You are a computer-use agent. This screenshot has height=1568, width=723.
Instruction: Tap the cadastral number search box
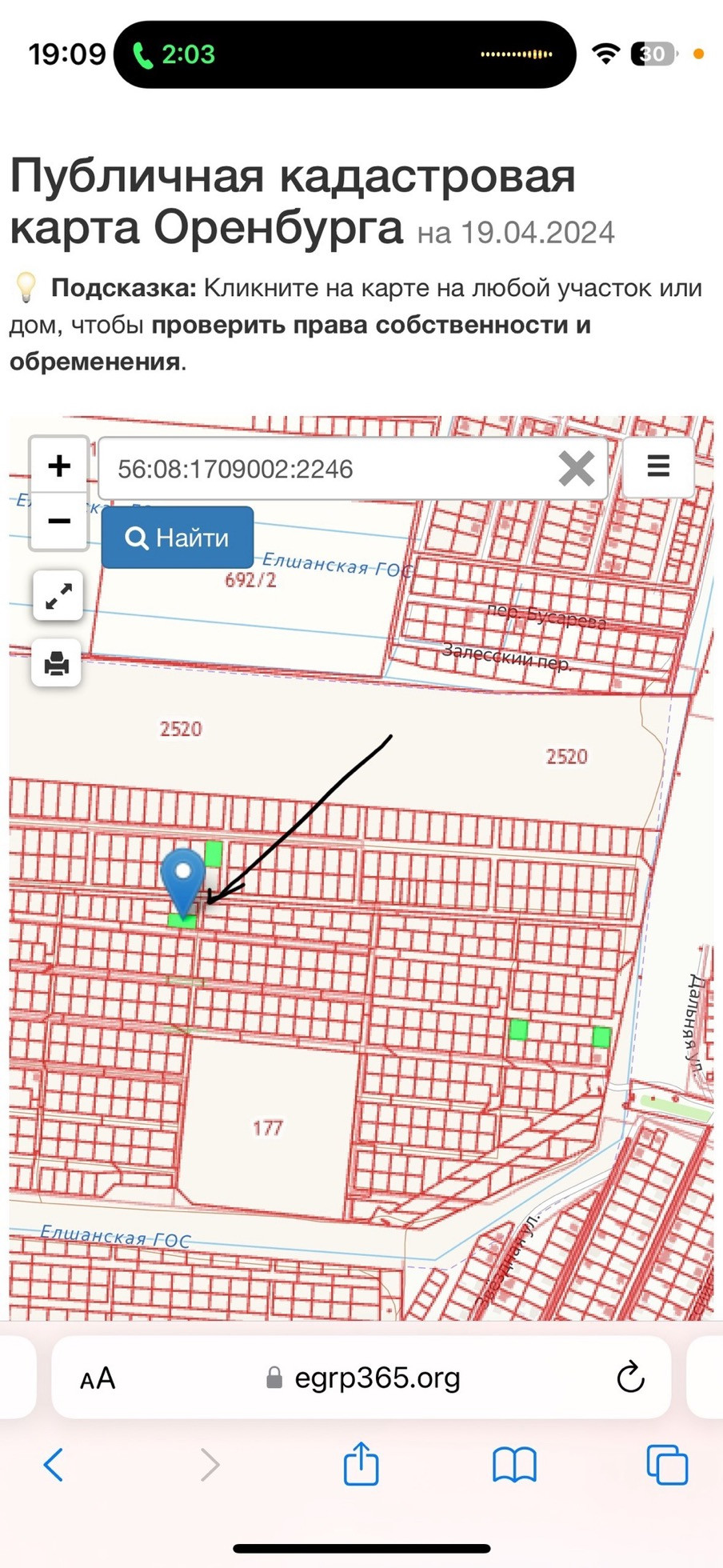(326, 469)
